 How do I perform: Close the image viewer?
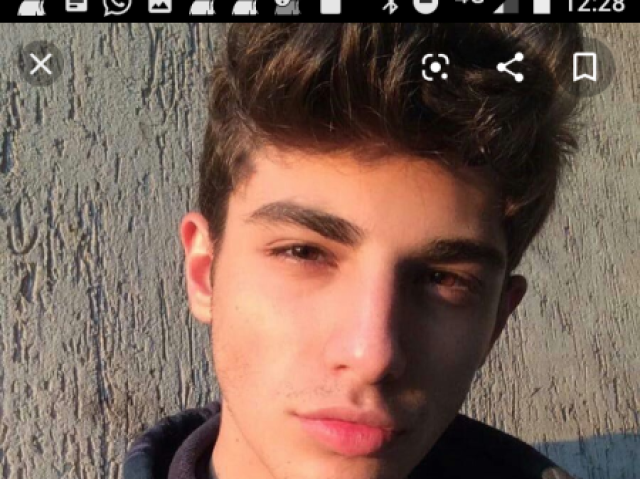pyautogui.click(x=40, y=66)
